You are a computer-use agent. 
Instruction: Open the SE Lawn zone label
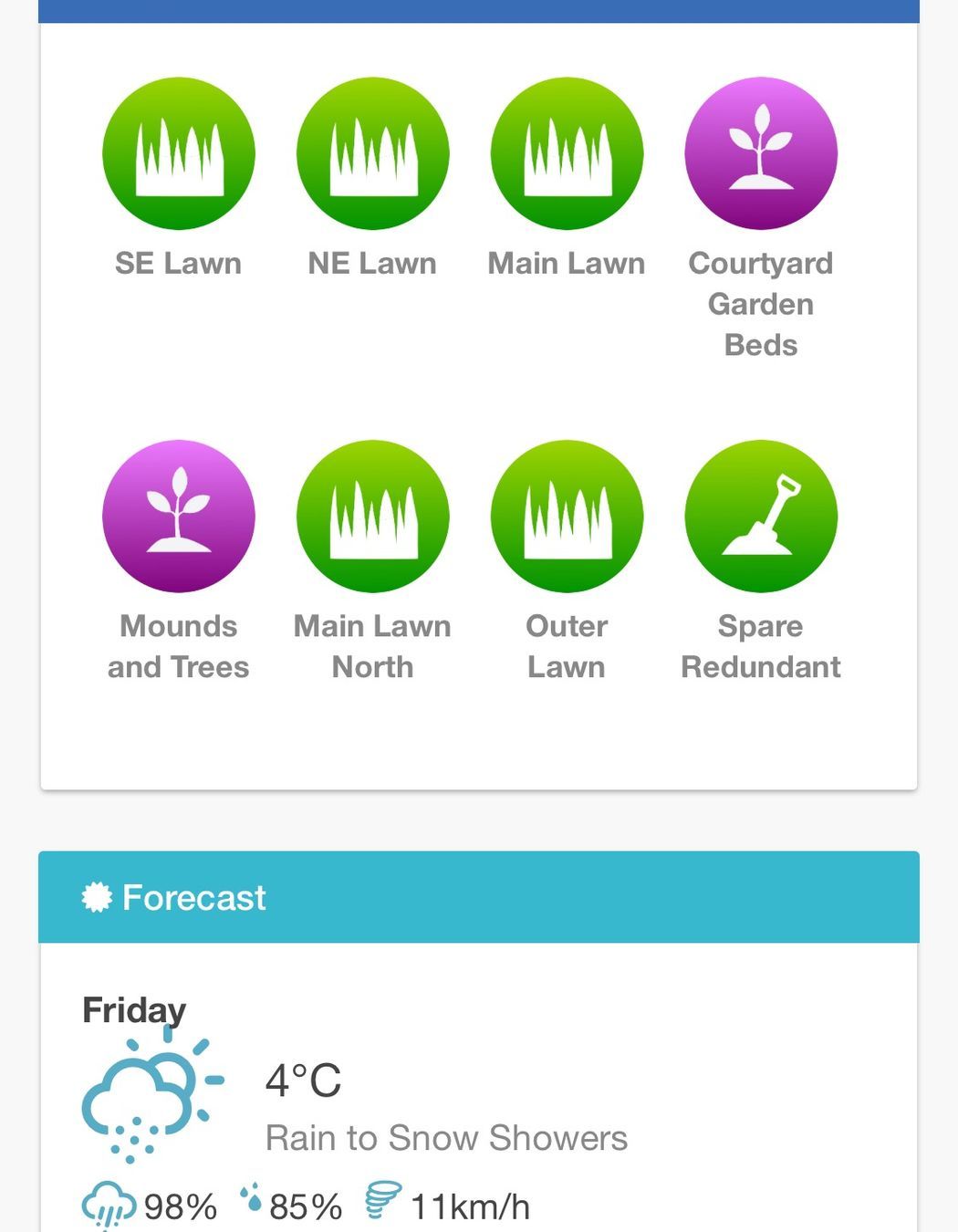click(179, 263)
